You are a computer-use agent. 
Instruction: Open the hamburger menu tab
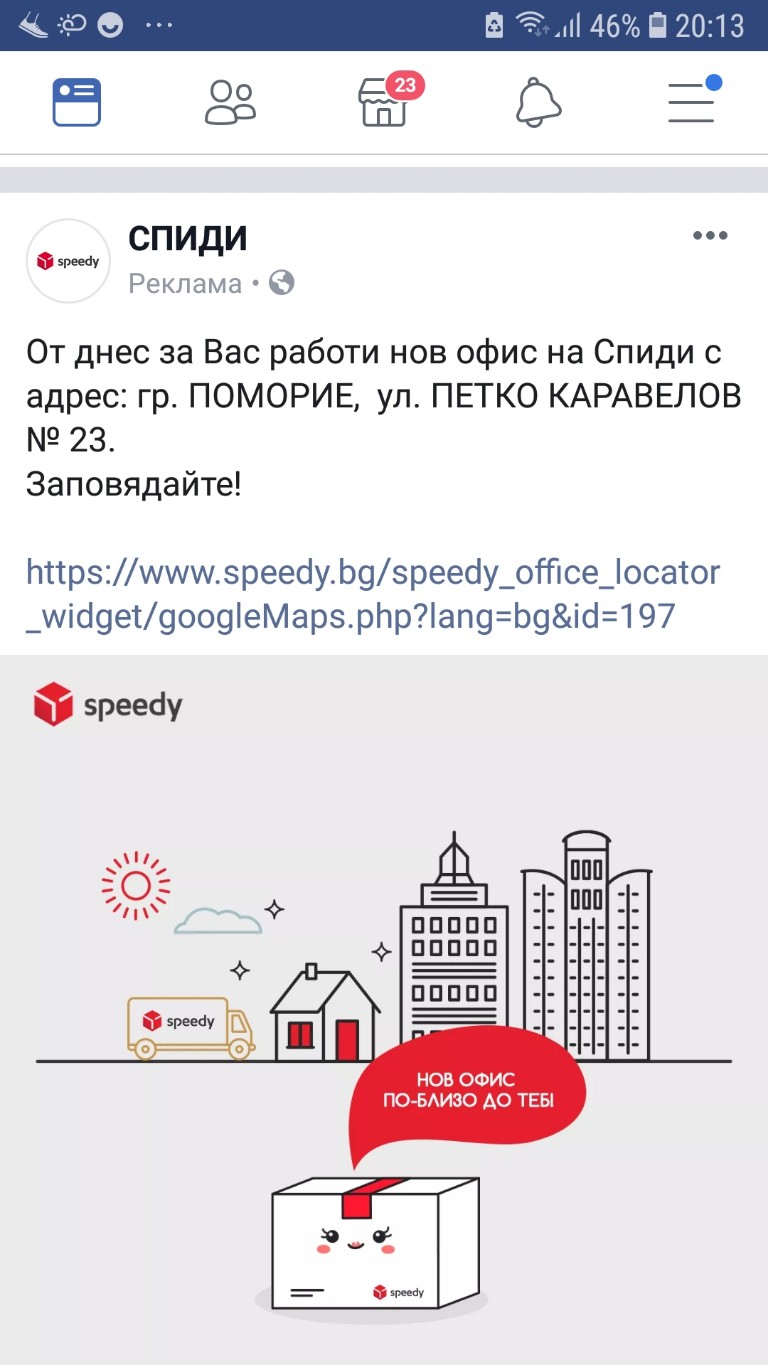tap(691, 102)
